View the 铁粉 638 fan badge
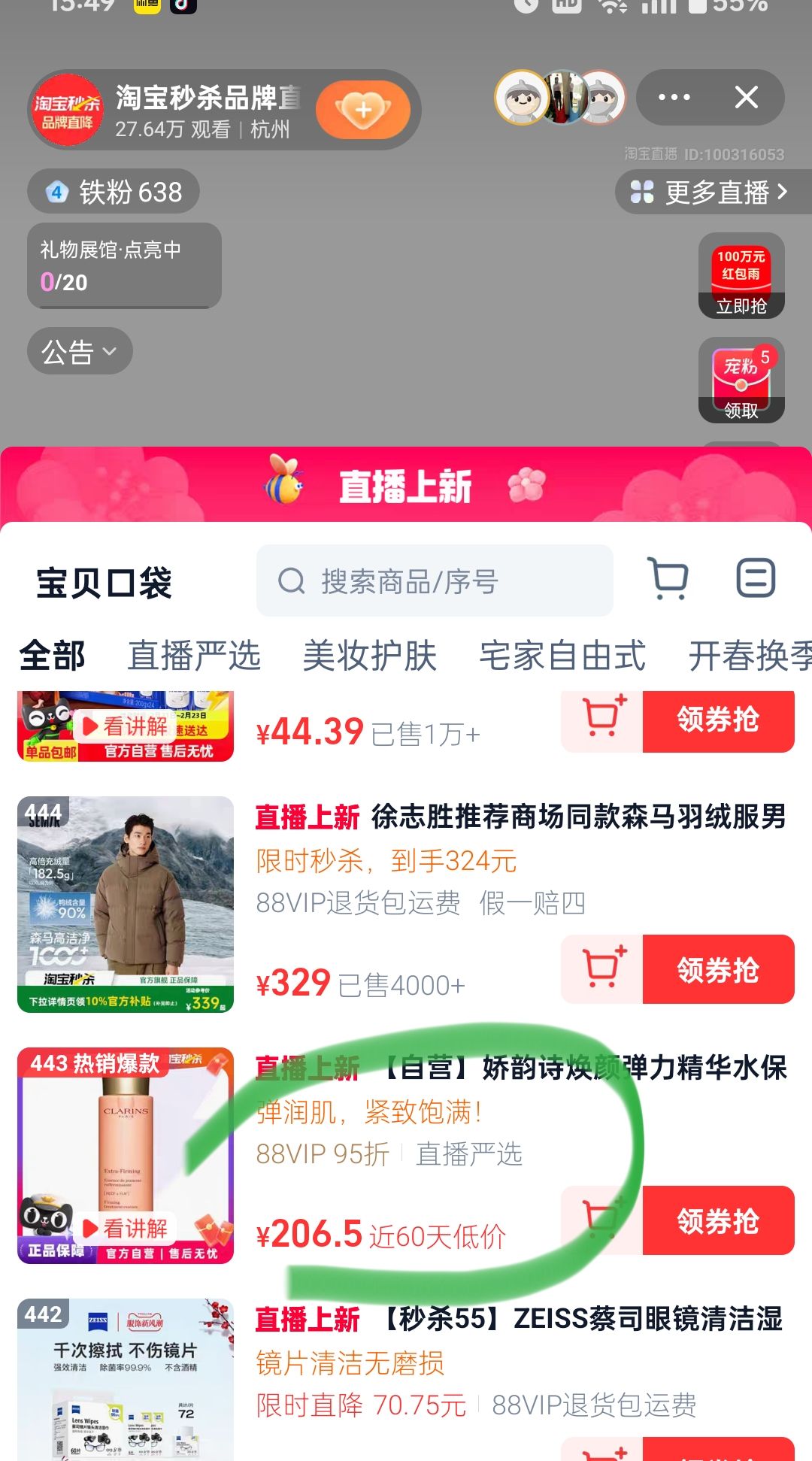812x1461 pixels. tap(114, 192)
